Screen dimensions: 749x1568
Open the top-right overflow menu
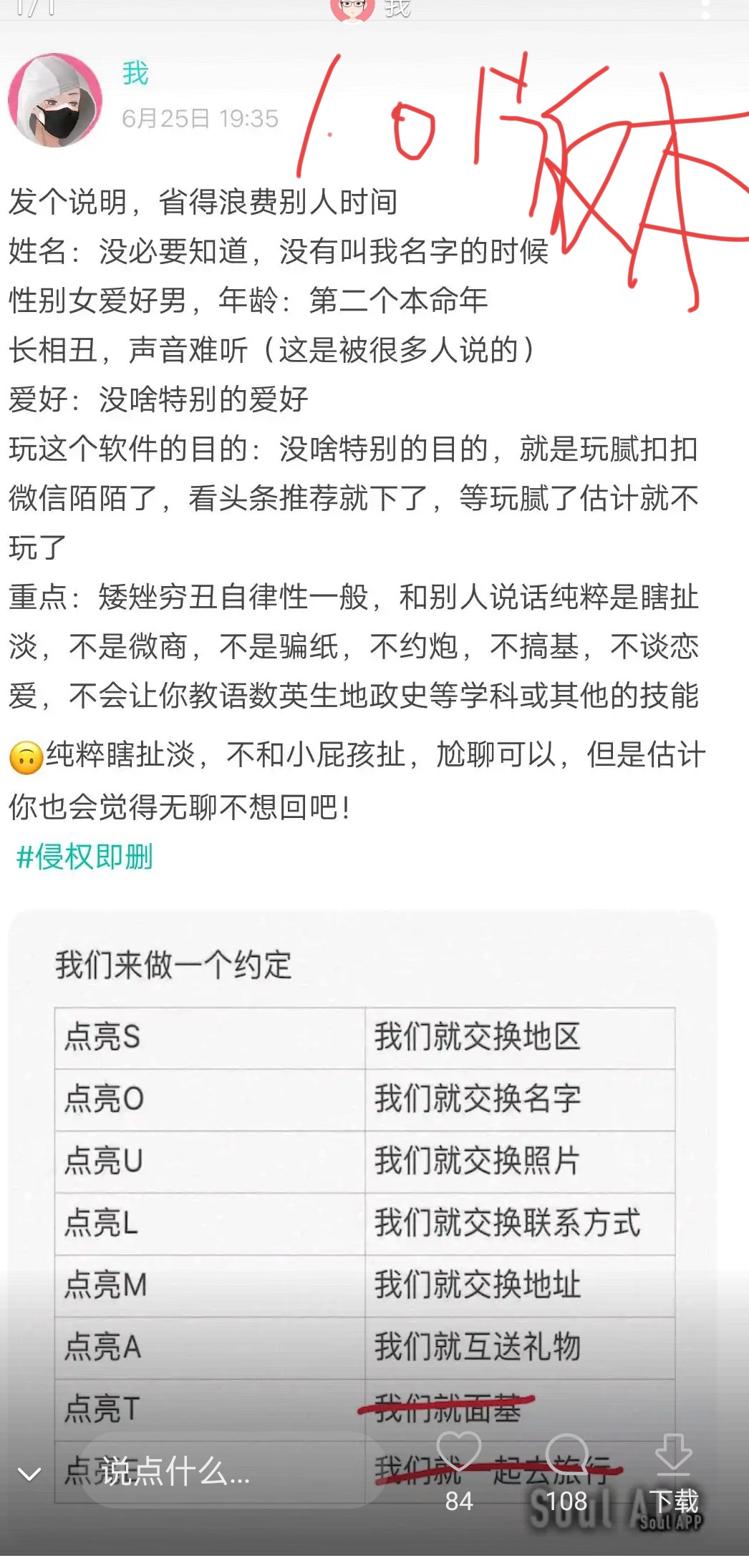click(705, 9)
